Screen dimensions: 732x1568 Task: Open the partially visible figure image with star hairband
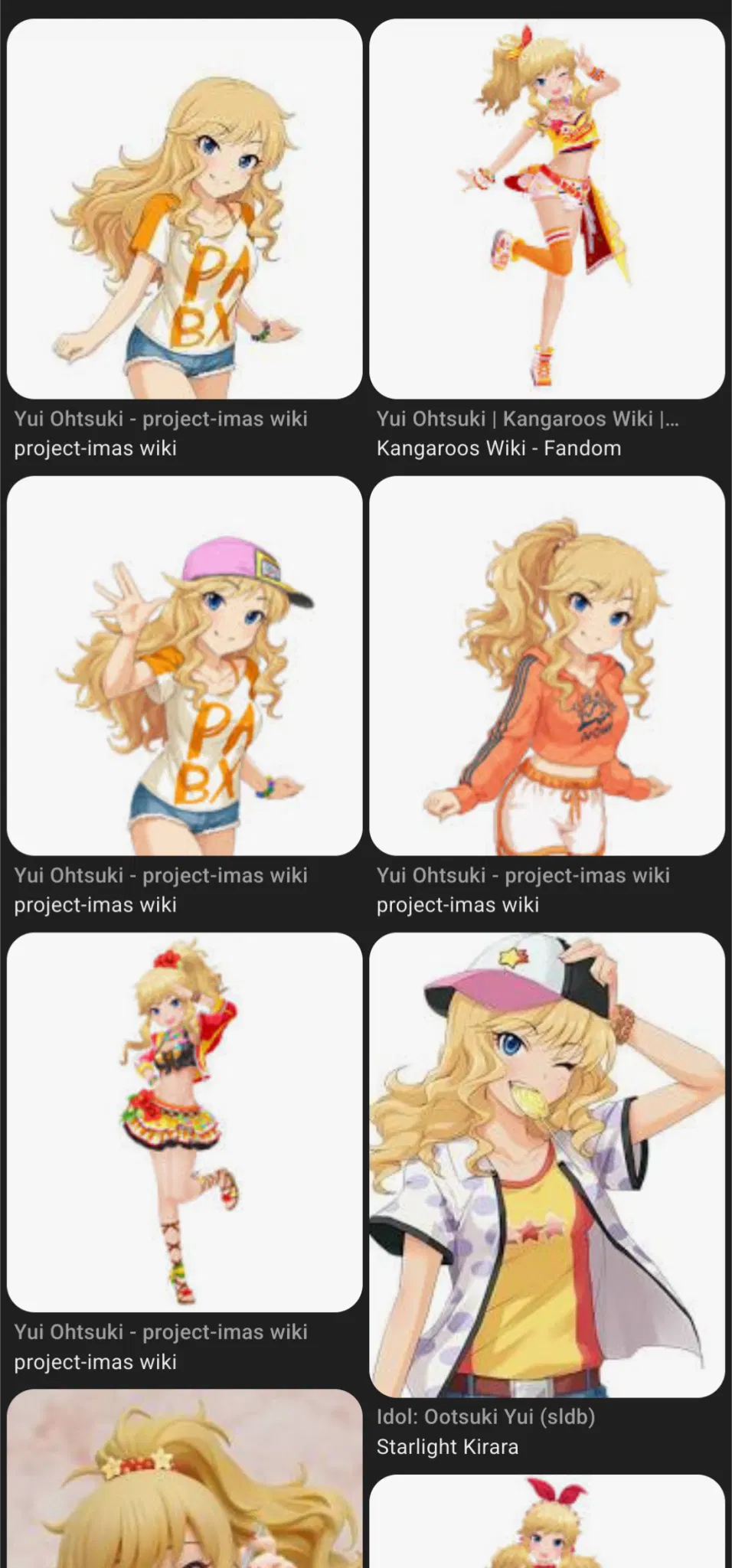pyautogui.click(x=185, y=1481)
